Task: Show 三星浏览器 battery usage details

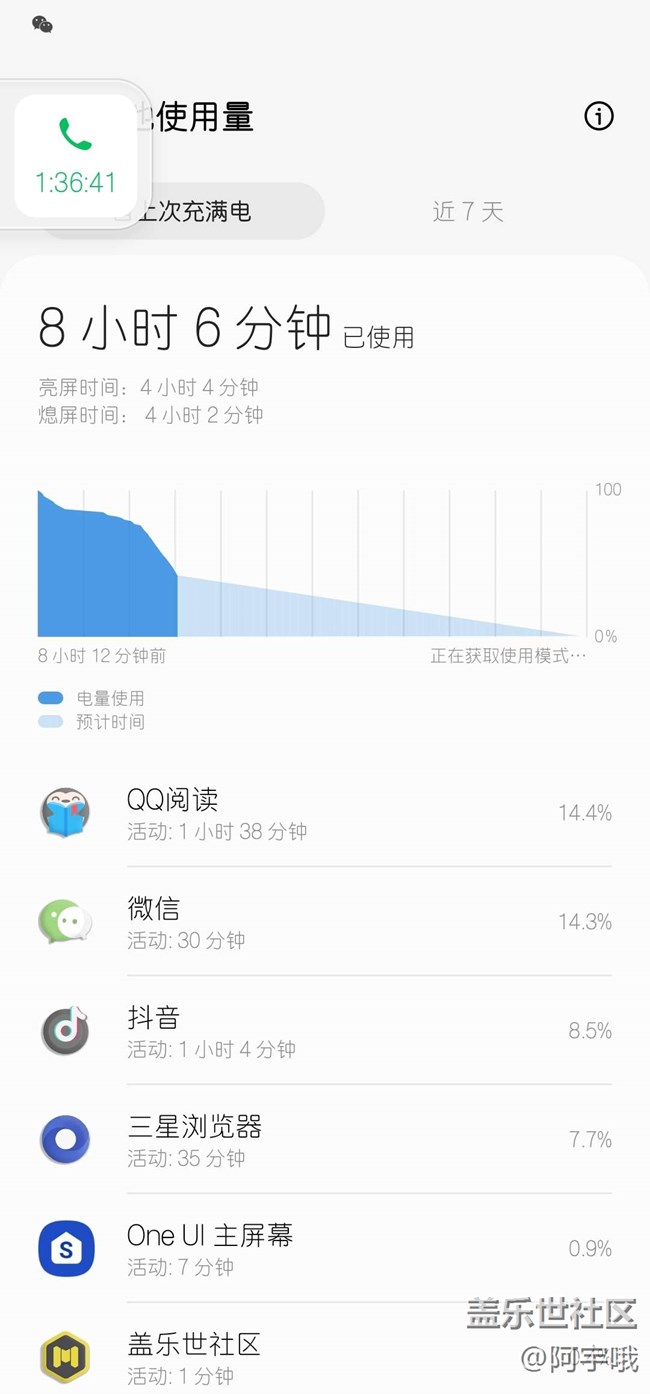Action: pyautogui.click(x=325, y=1140)
